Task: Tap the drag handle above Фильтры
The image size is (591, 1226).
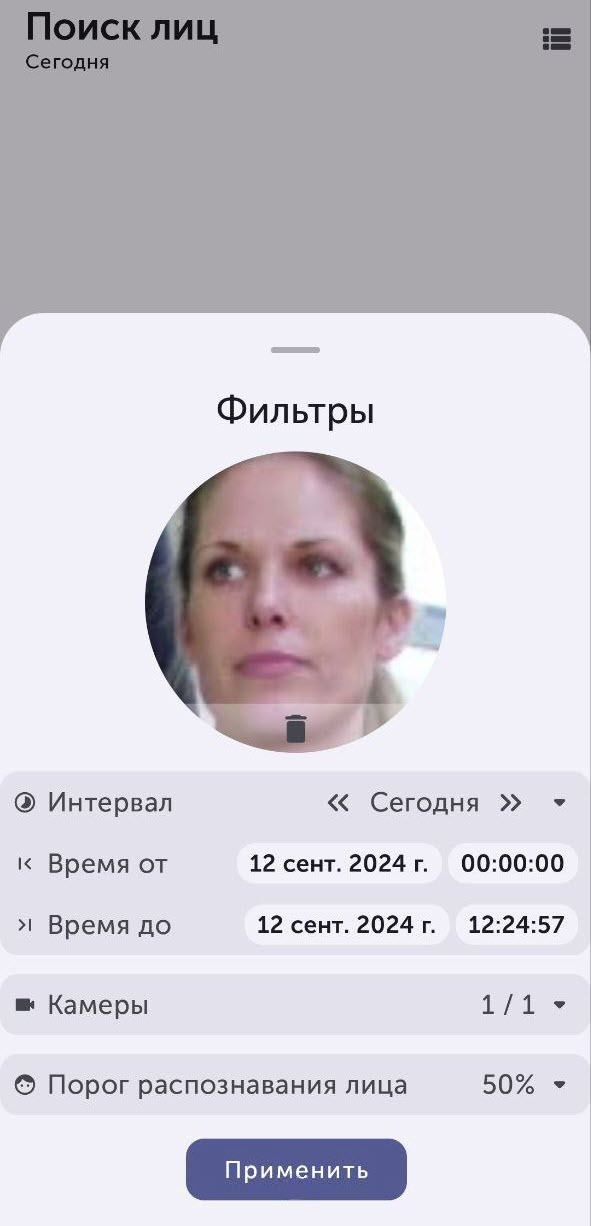Action: point(295,350)
